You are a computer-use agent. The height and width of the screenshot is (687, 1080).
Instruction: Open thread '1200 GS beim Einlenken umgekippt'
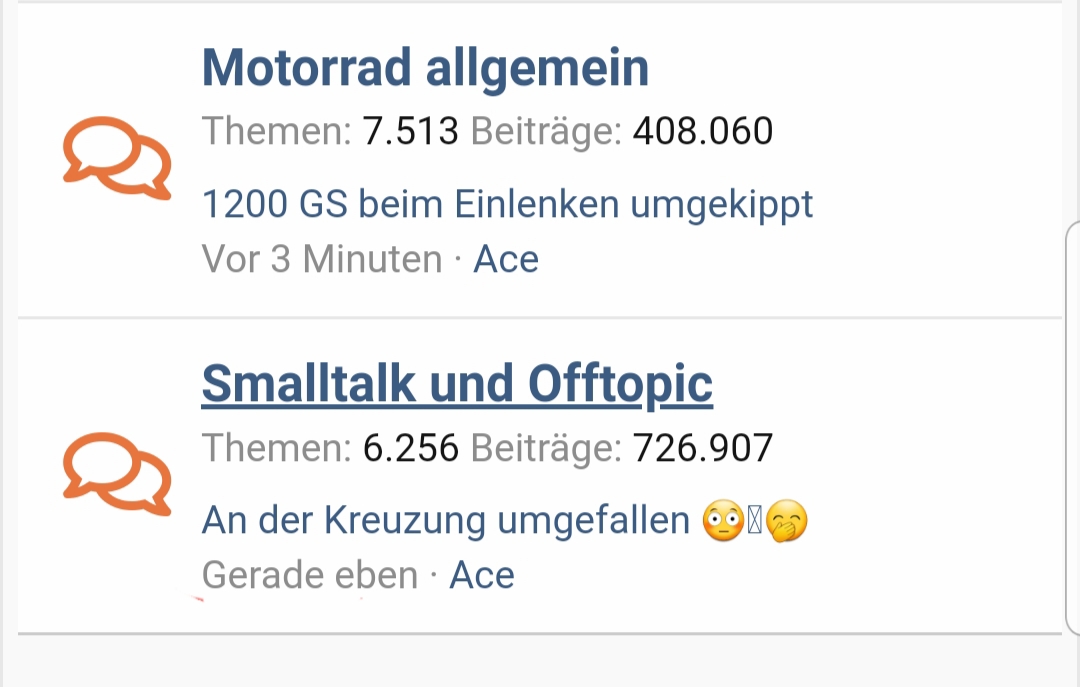click(x=507, y=204)
